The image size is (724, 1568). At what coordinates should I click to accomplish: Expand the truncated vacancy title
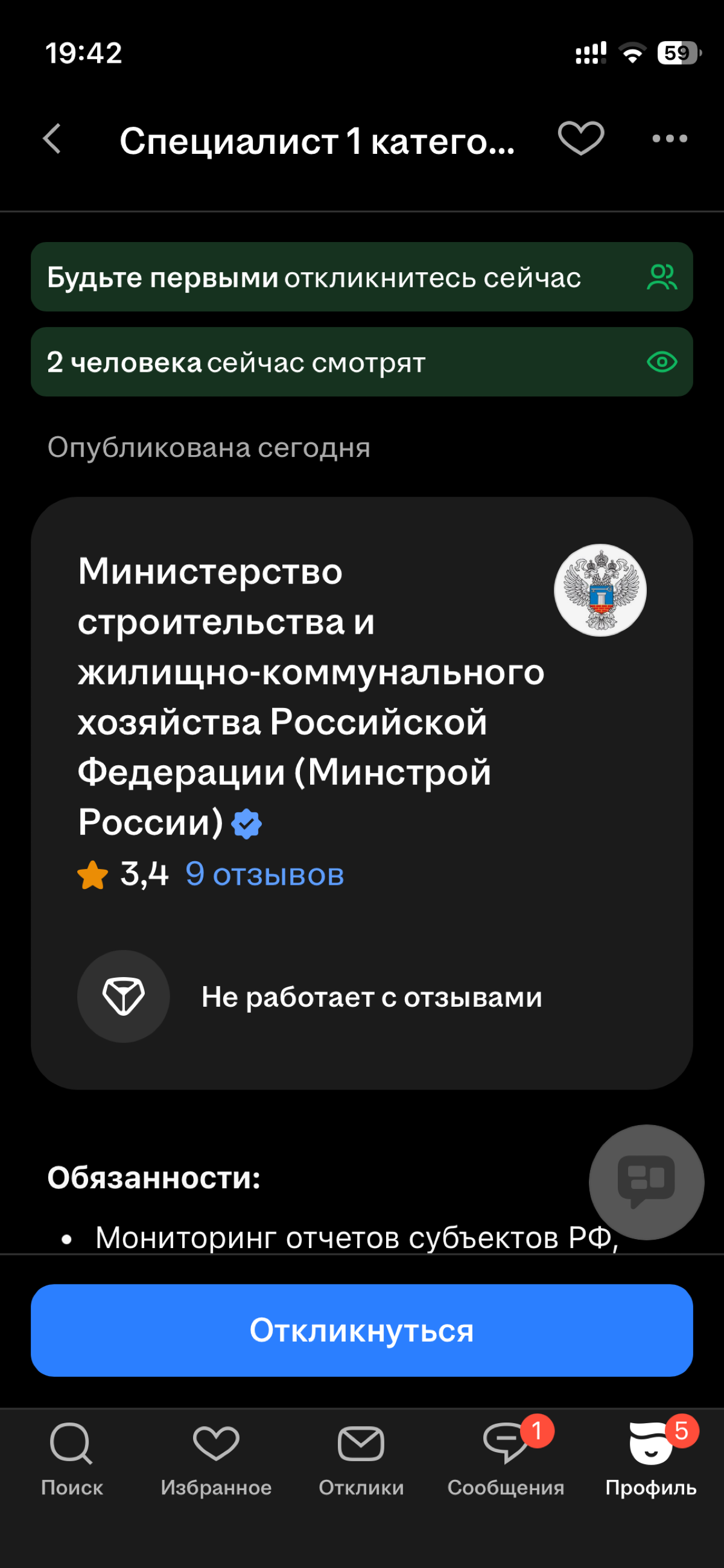point(316,141)
